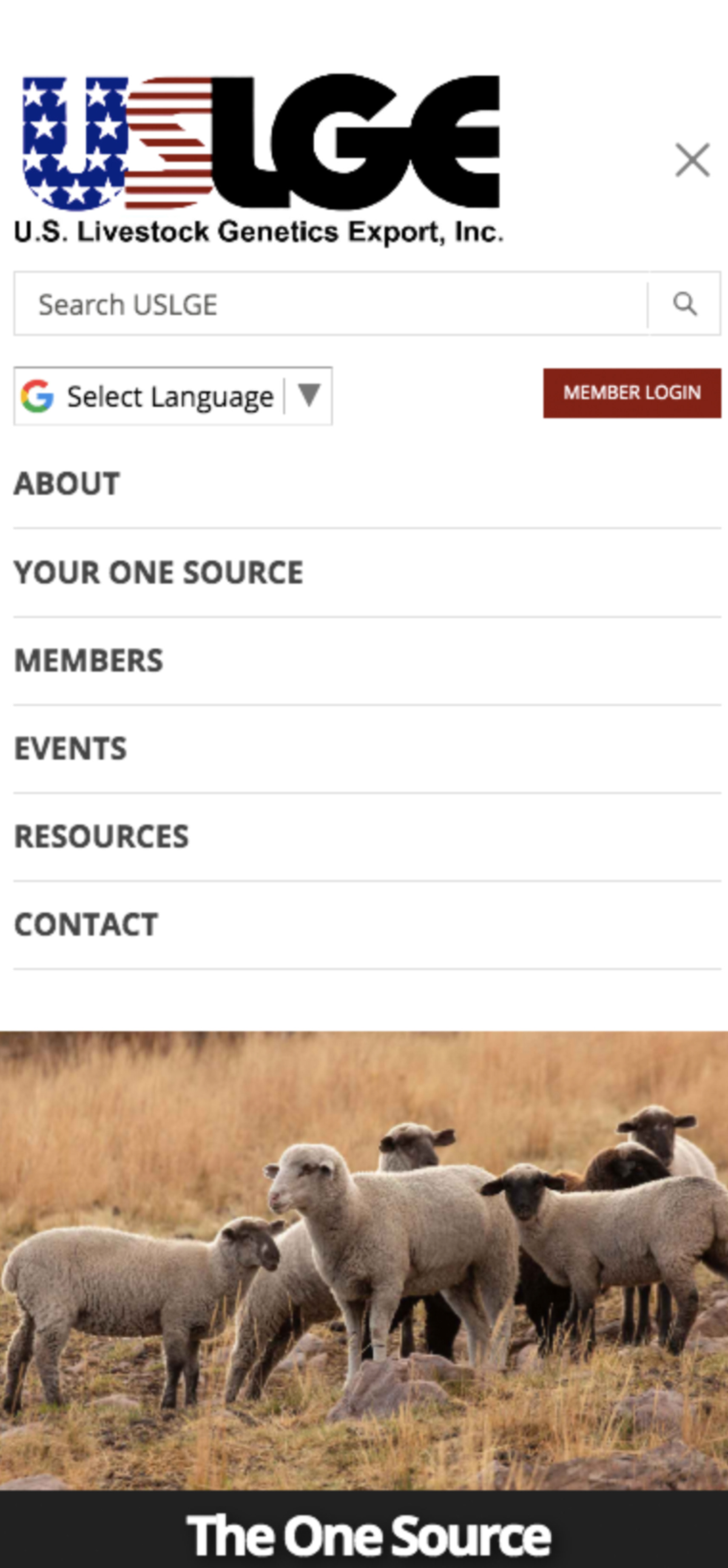
Task: Open the Members section
Action: pyautogui.click(x=89, y=660)
